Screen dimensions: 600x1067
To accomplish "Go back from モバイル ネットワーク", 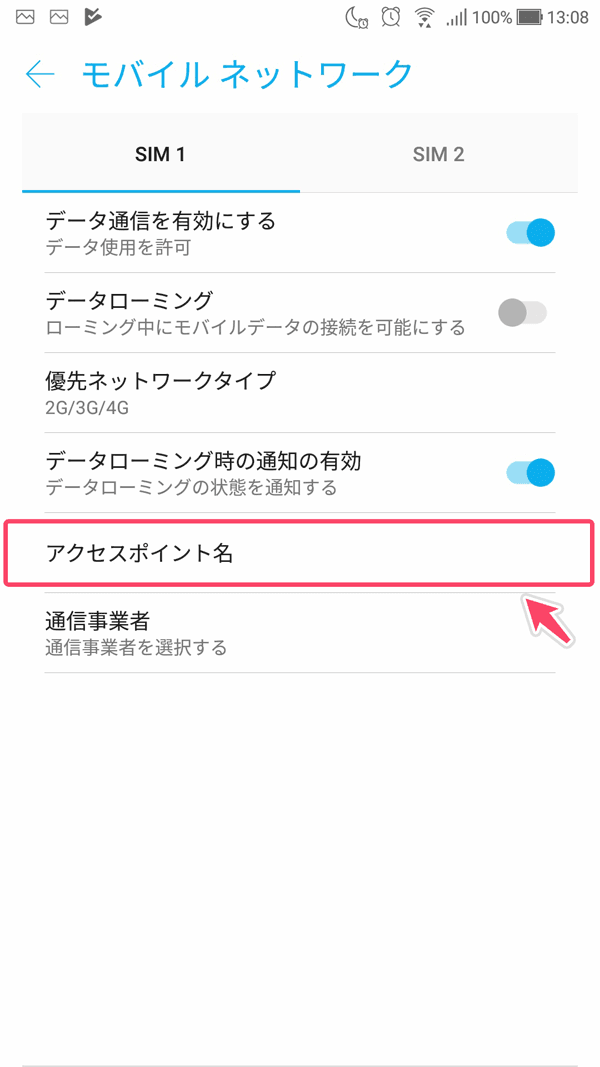I will tap(39, 74).
